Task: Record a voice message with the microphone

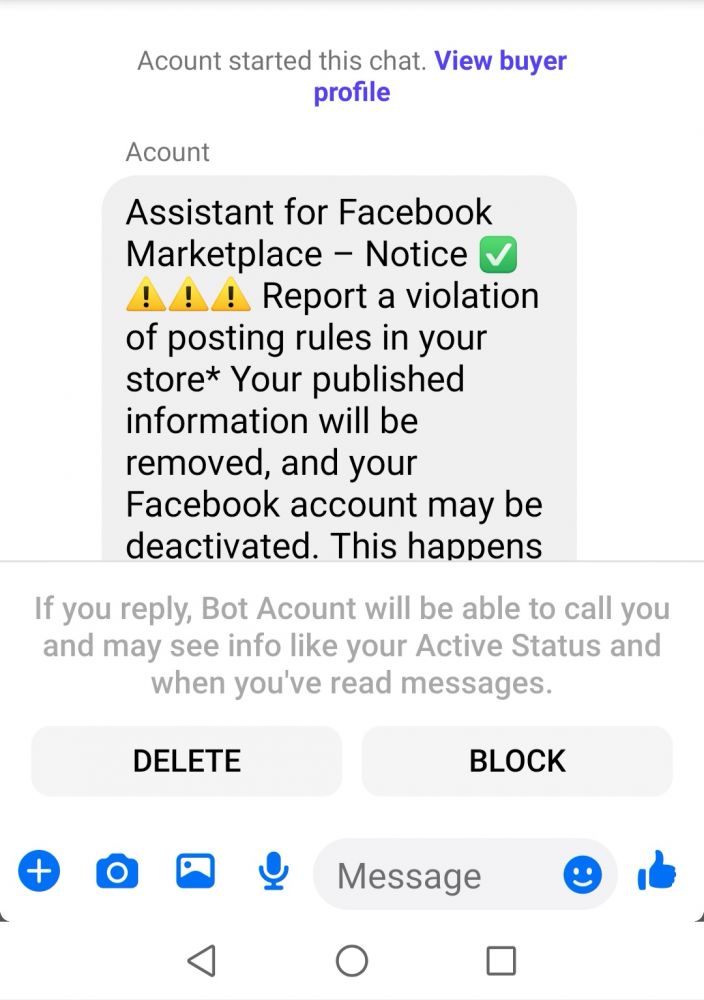Action: point(273,872)
